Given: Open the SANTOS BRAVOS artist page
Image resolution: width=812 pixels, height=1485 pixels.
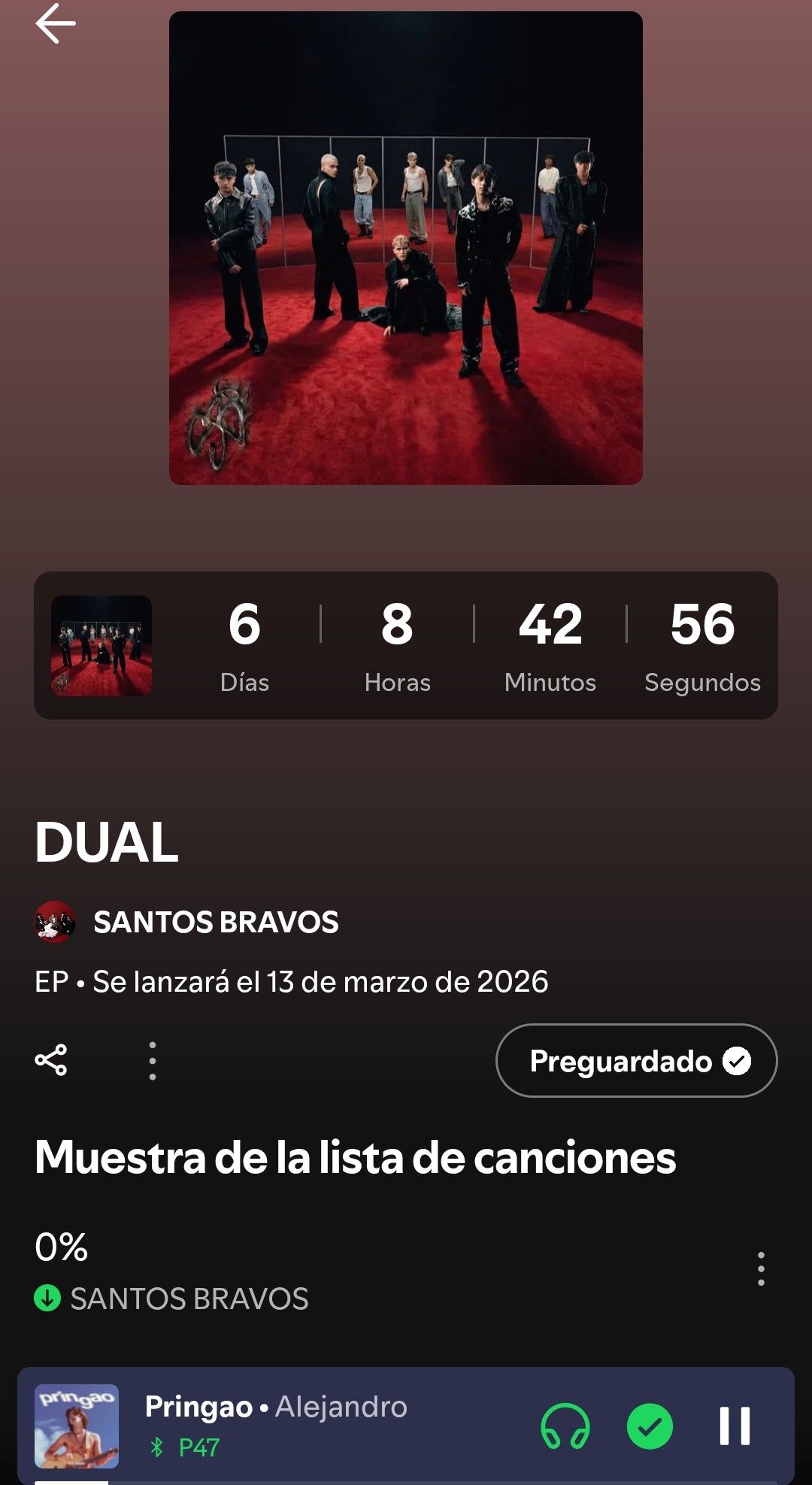Looking at the screenshot, I should click(x=215, y=922).
